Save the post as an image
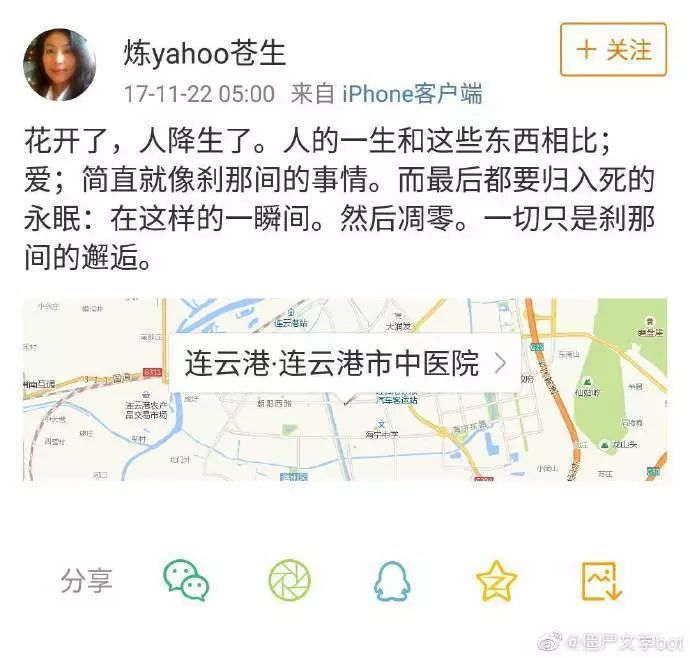The image size is (690, 658). [602, 579]
